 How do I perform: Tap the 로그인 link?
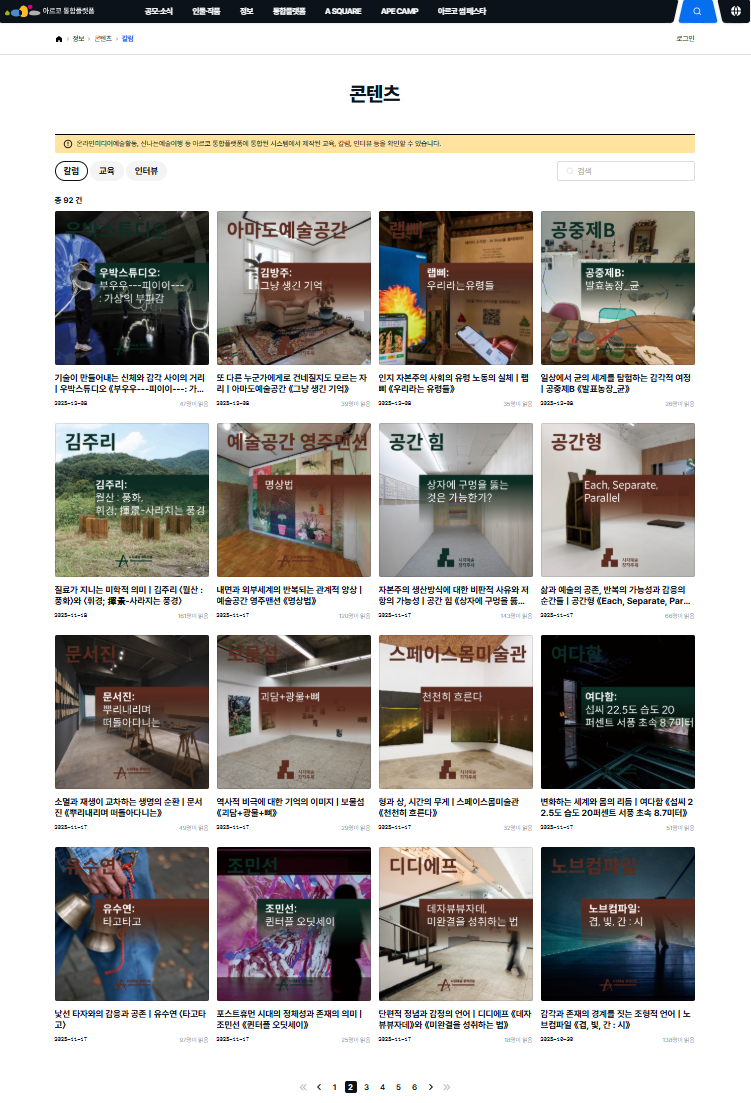click(685, 38)
